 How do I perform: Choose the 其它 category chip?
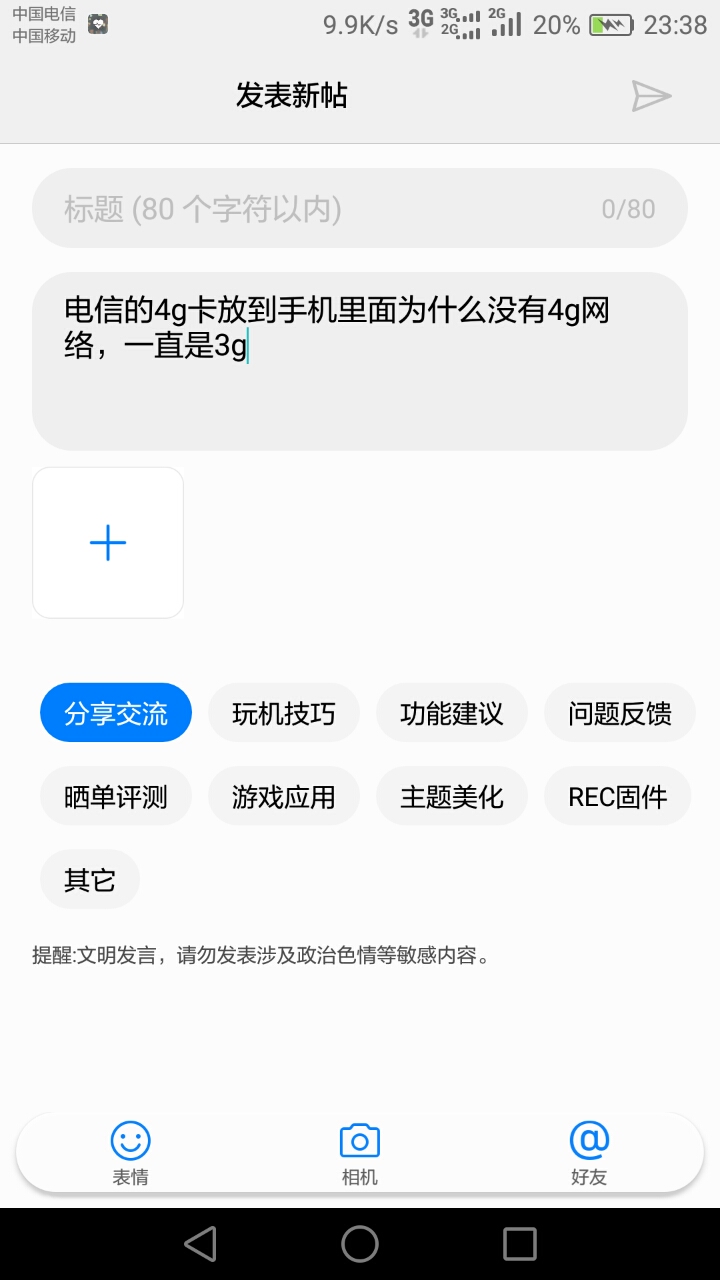click(90, 879)
